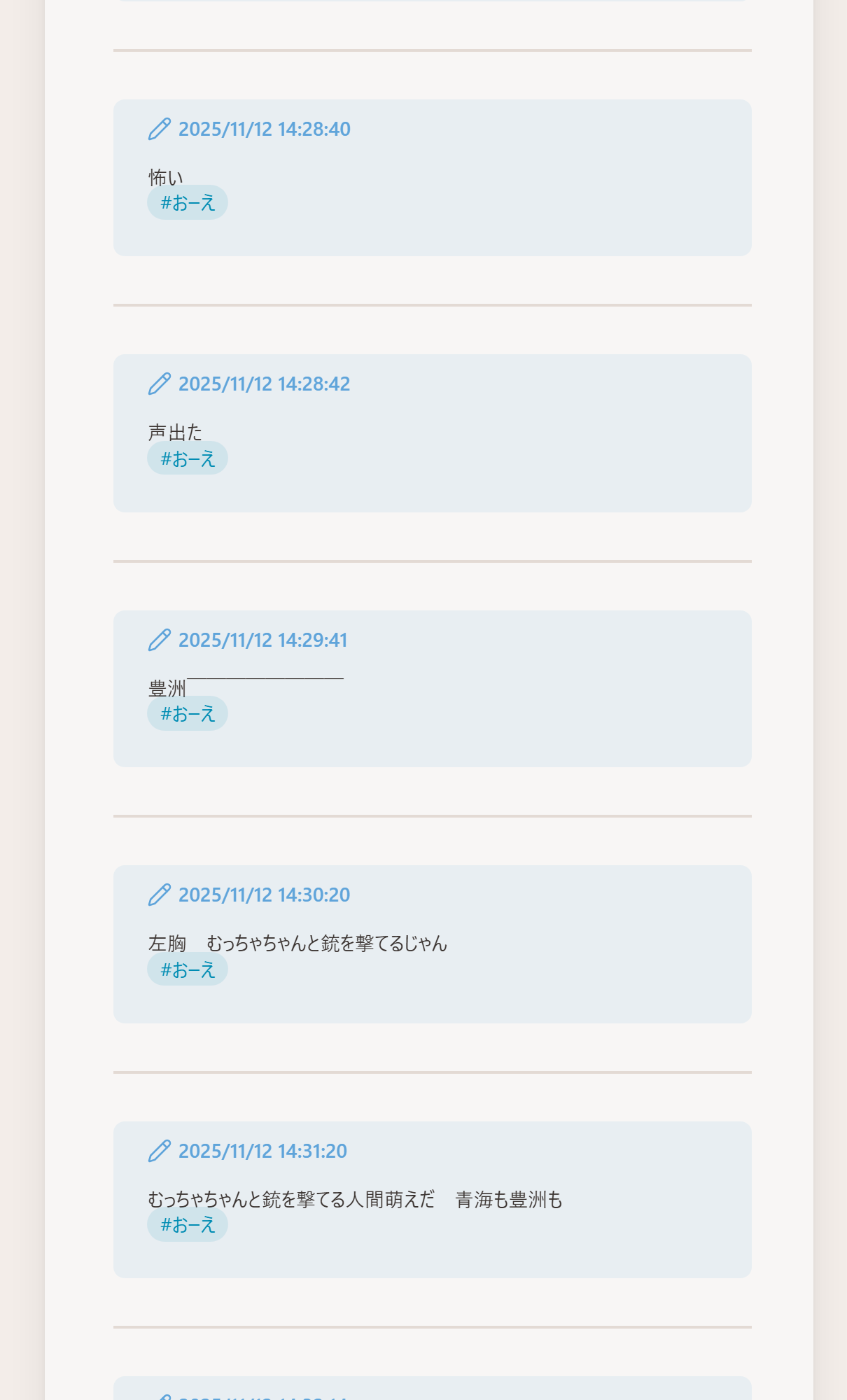The height and width of the screenshot is (1400, 847).
Task: Tap the #おーえ tag under 青海も豊洲も post
Action: click(188, 1225)
